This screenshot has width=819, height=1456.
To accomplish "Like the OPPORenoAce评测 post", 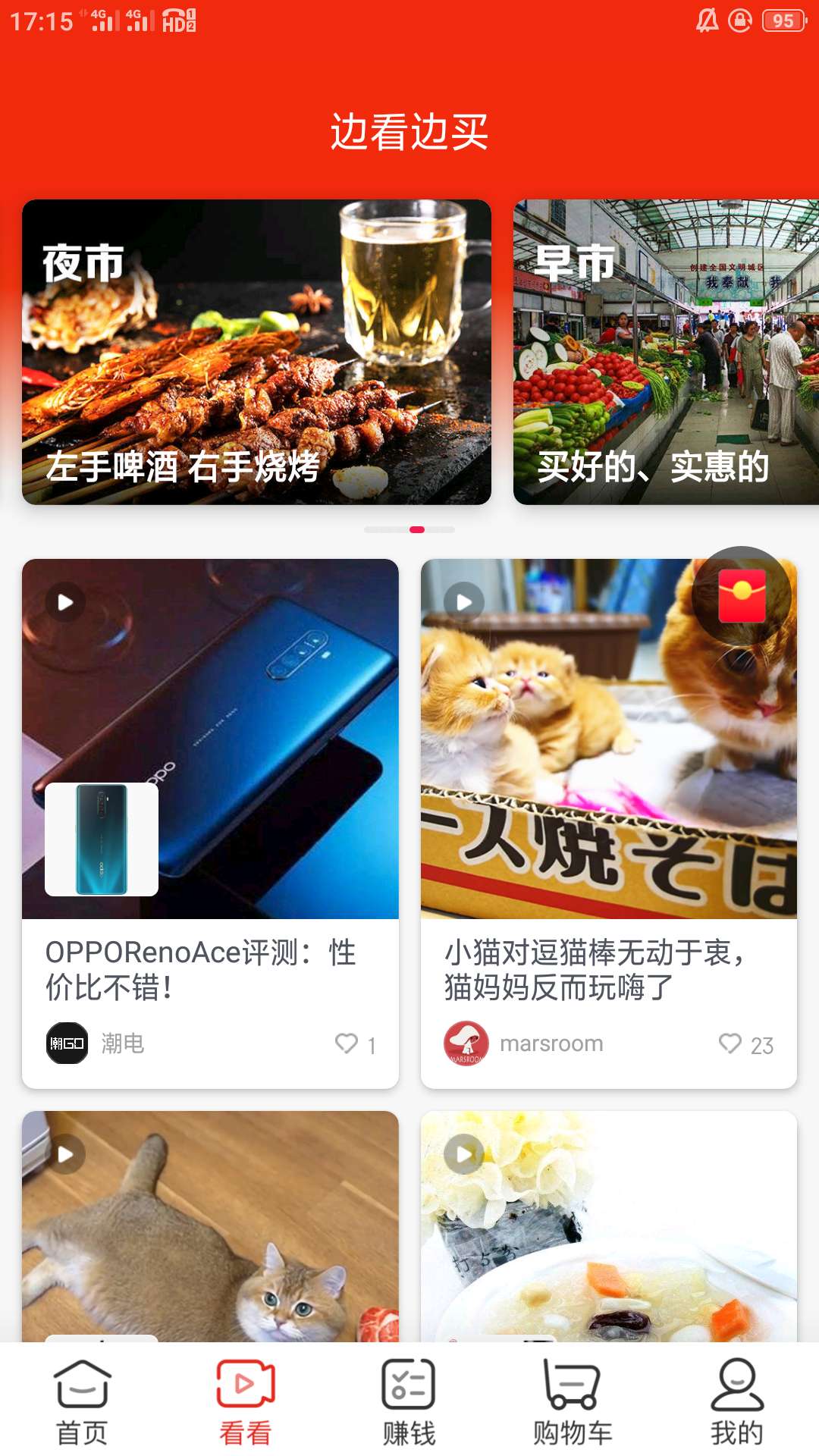I will click(x=347, y=1044).
